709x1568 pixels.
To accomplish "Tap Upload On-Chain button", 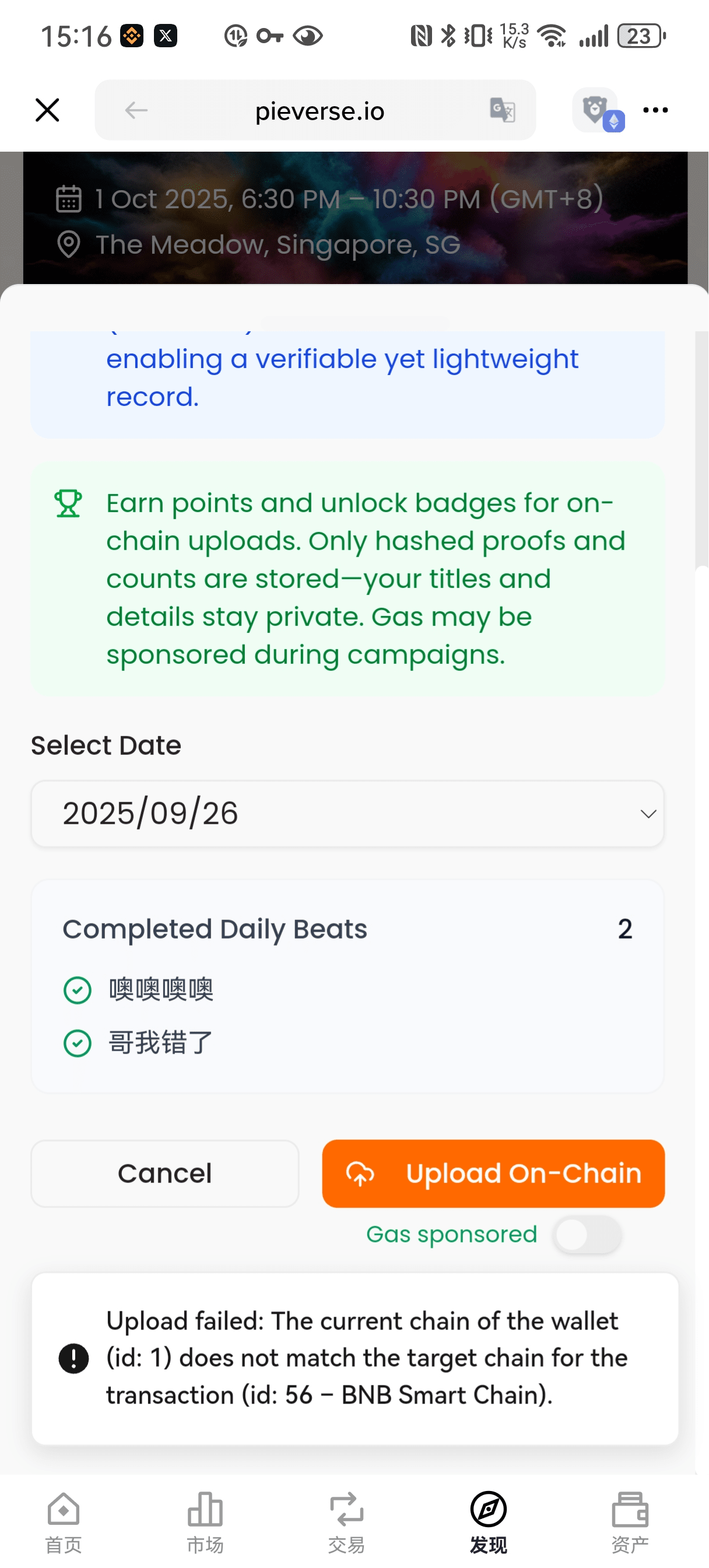I will tap(494, 1173).
